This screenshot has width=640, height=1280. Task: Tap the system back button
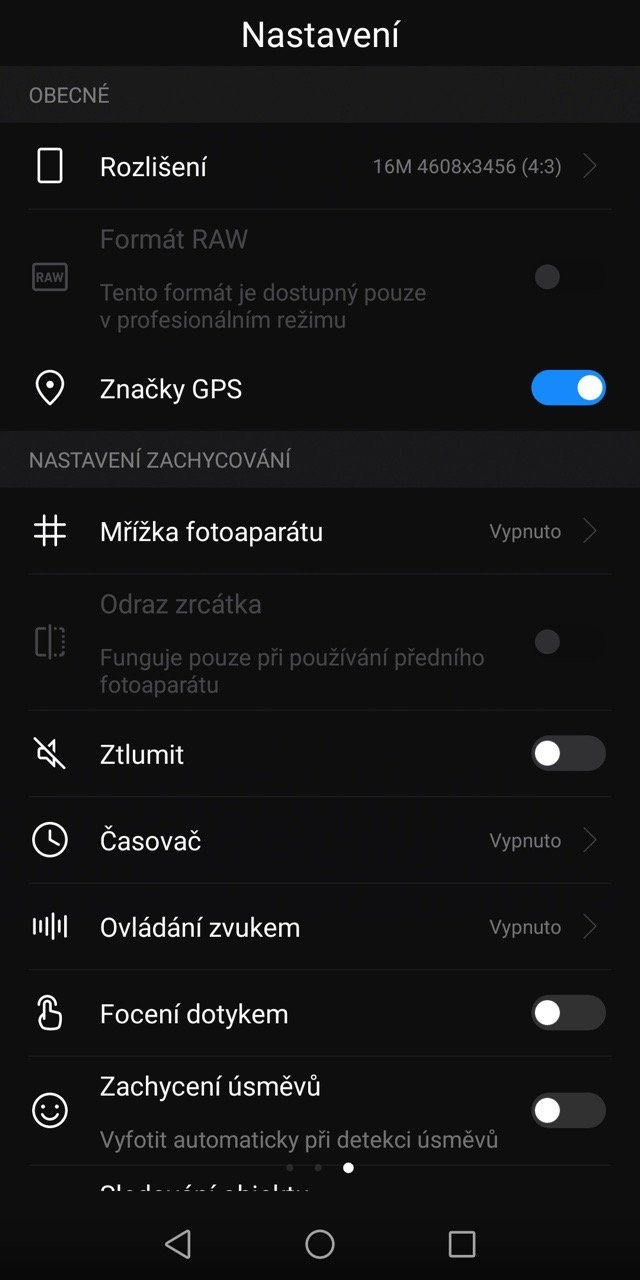(178, 1243)
